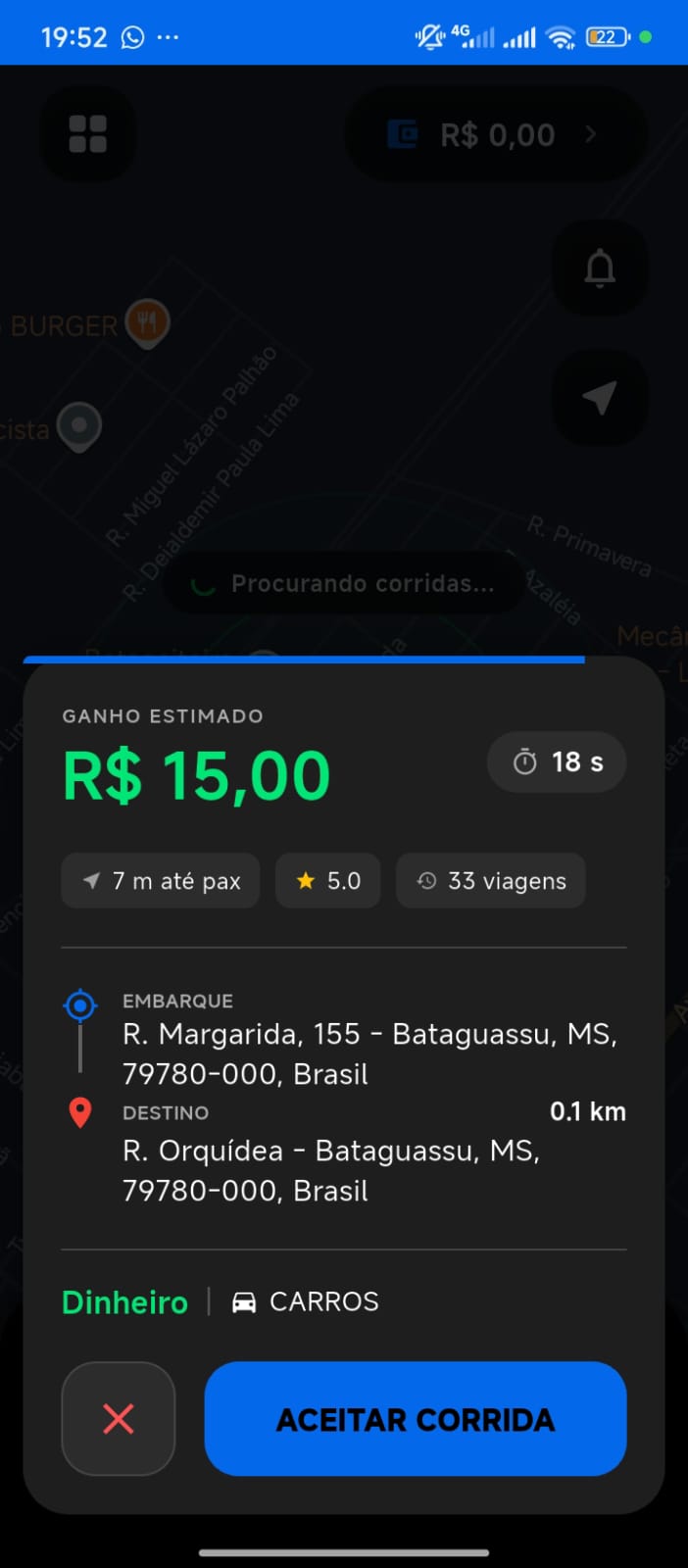Viewport: 688px width, 1568px height.
Task: Open the grid menu icon
Action: 88,134
